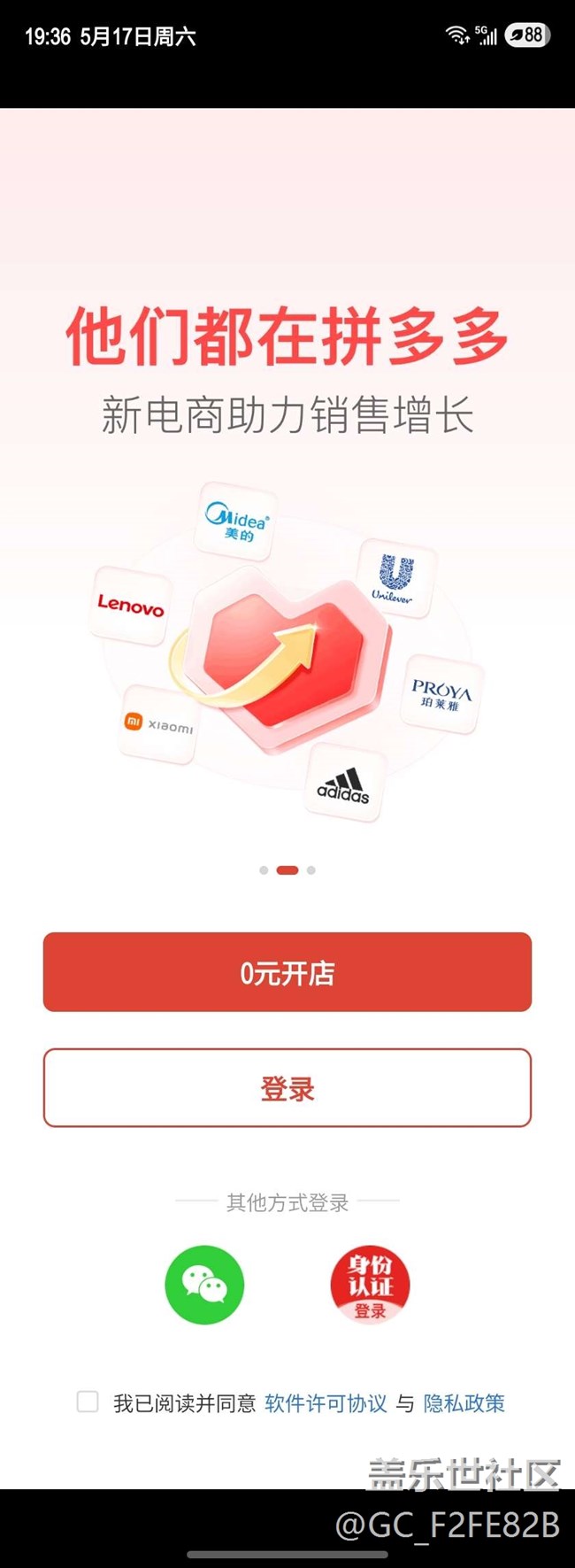The width and height of the screenshot is (575, 1568).
Task: Open the 隐私政策 link
Action: (464, 1403)
